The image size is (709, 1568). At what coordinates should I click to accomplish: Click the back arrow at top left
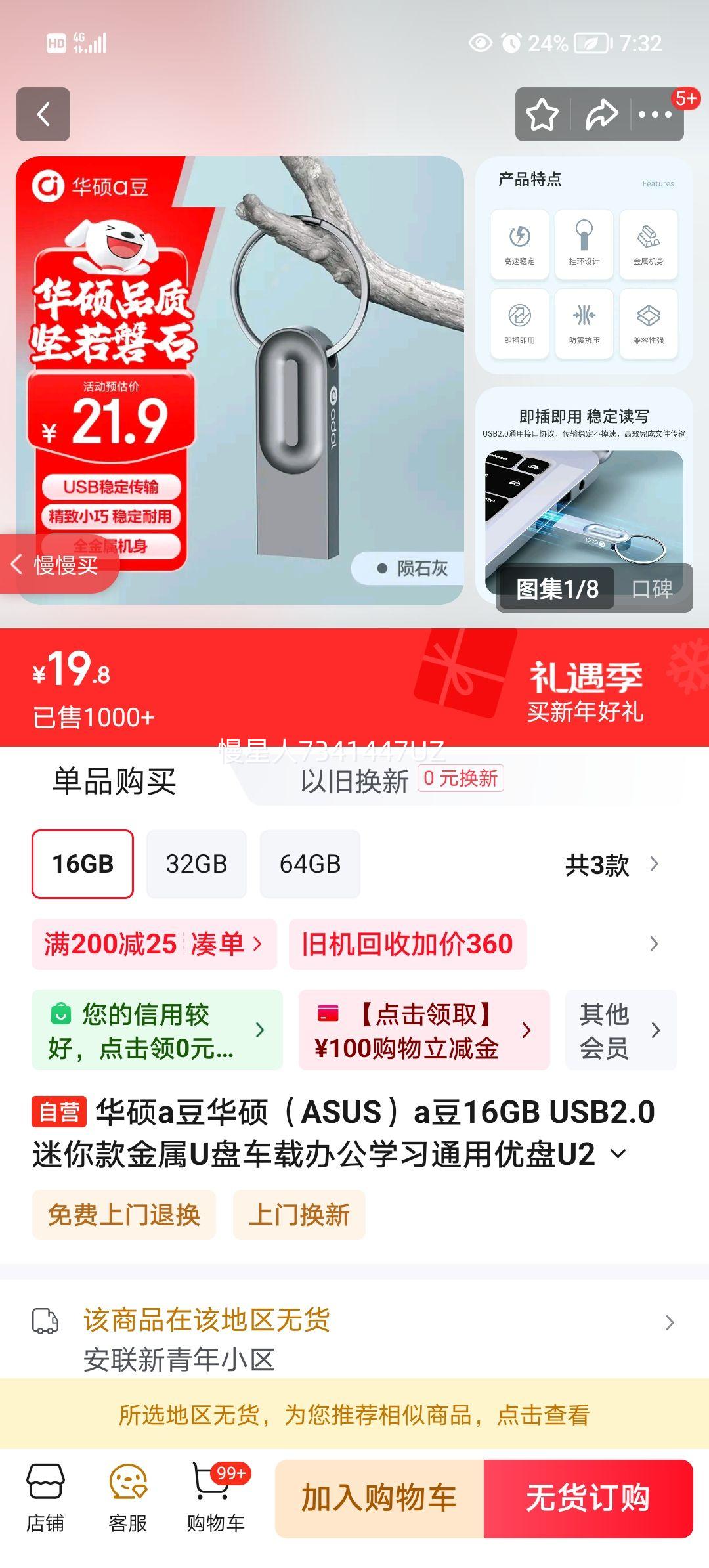pos(45,114)
